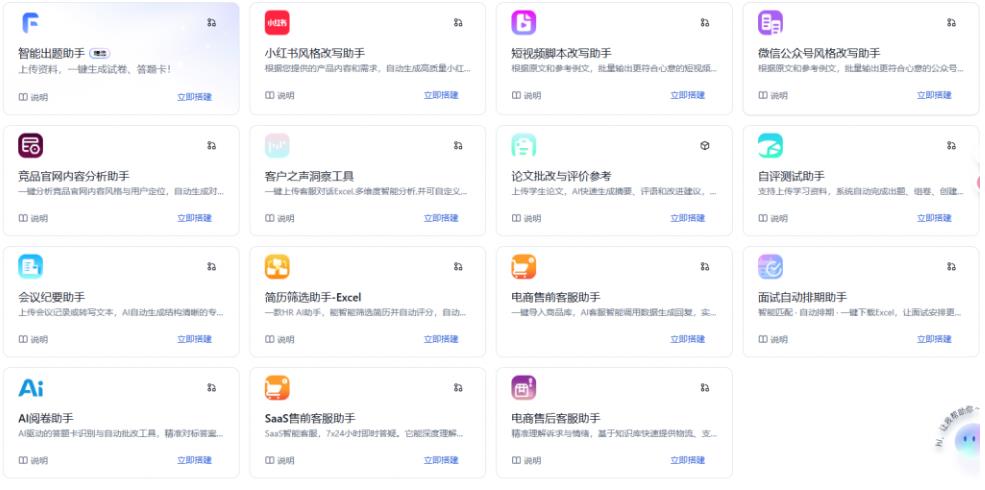Open 说明 for 小红书风格改写助手
Image resolution: width=985 pixels, height=490 pixels.
pos(279,96)
